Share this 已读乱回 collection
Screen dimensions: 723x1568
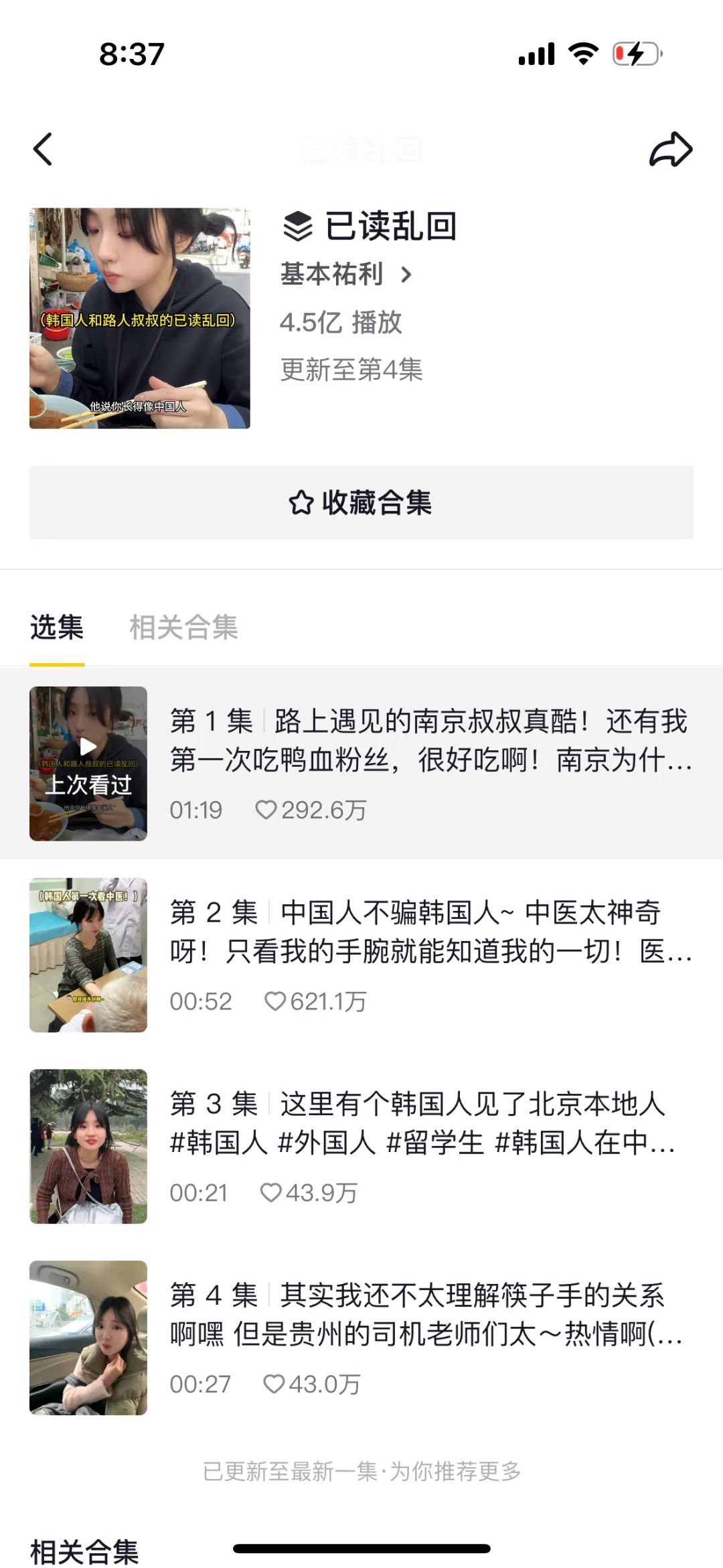[x=670, y=149]
